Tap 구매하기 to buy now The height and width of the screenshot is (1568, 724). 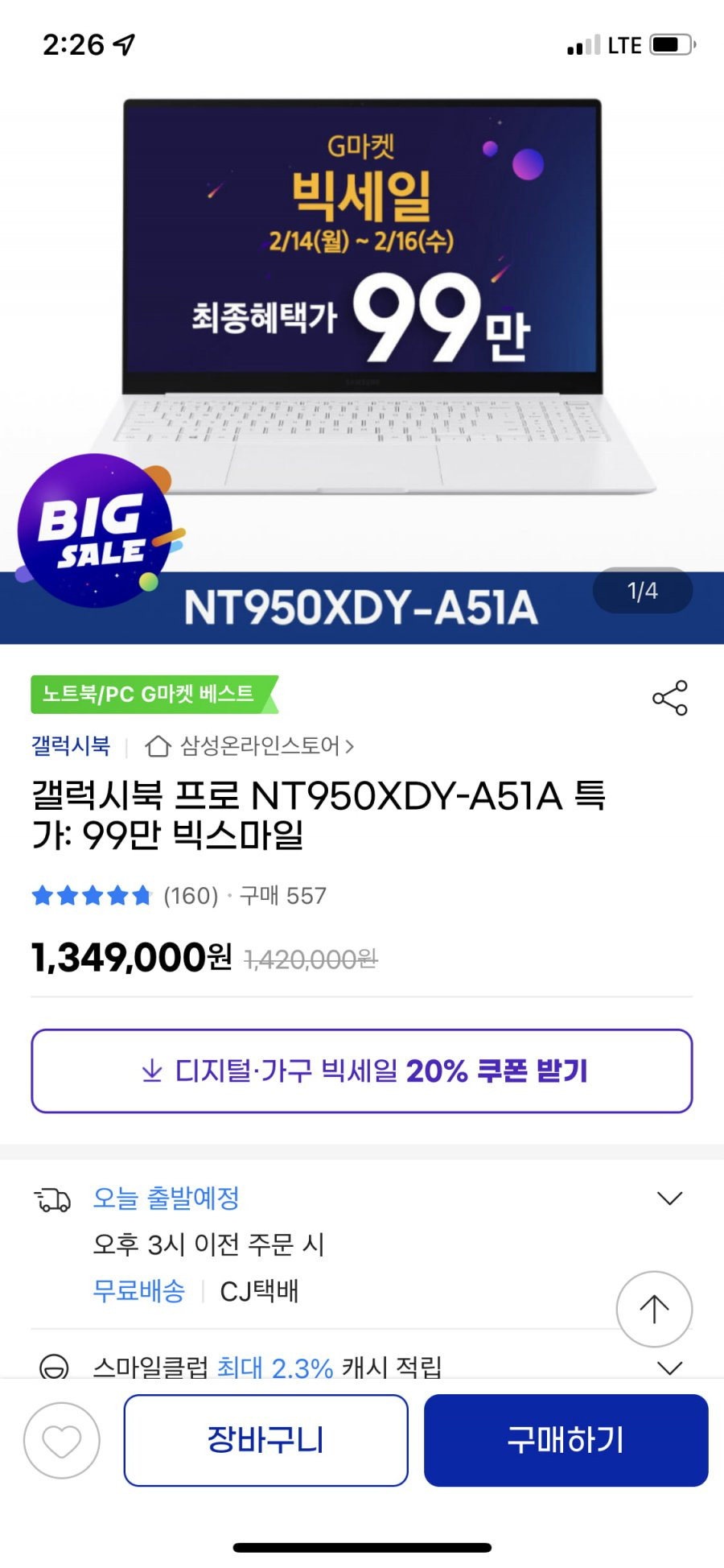pyautogui.click(x=566, y=1440)
